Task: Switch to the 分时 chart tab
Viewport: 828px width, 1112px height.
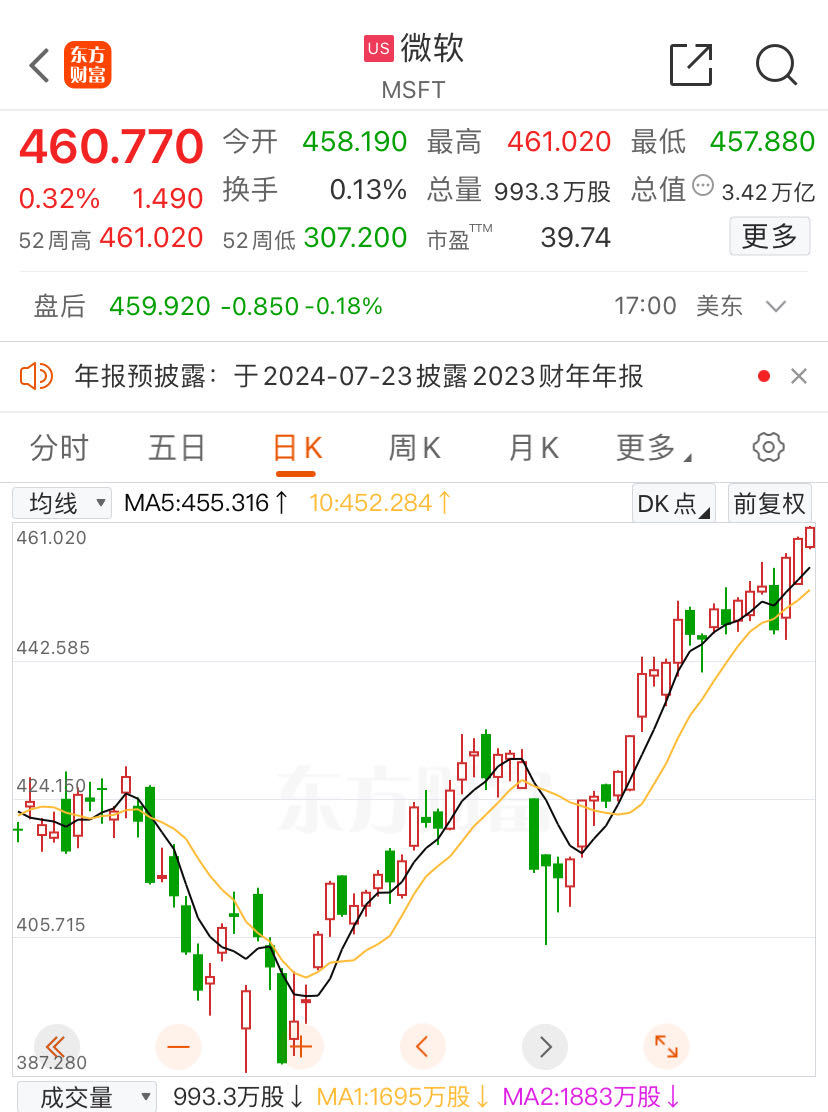Action: pos(59,448)
